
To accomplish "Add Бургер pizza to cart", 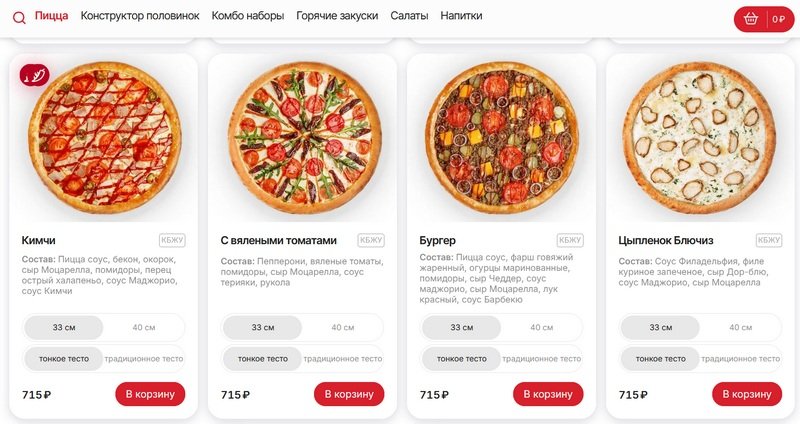I will coord(548,394).
